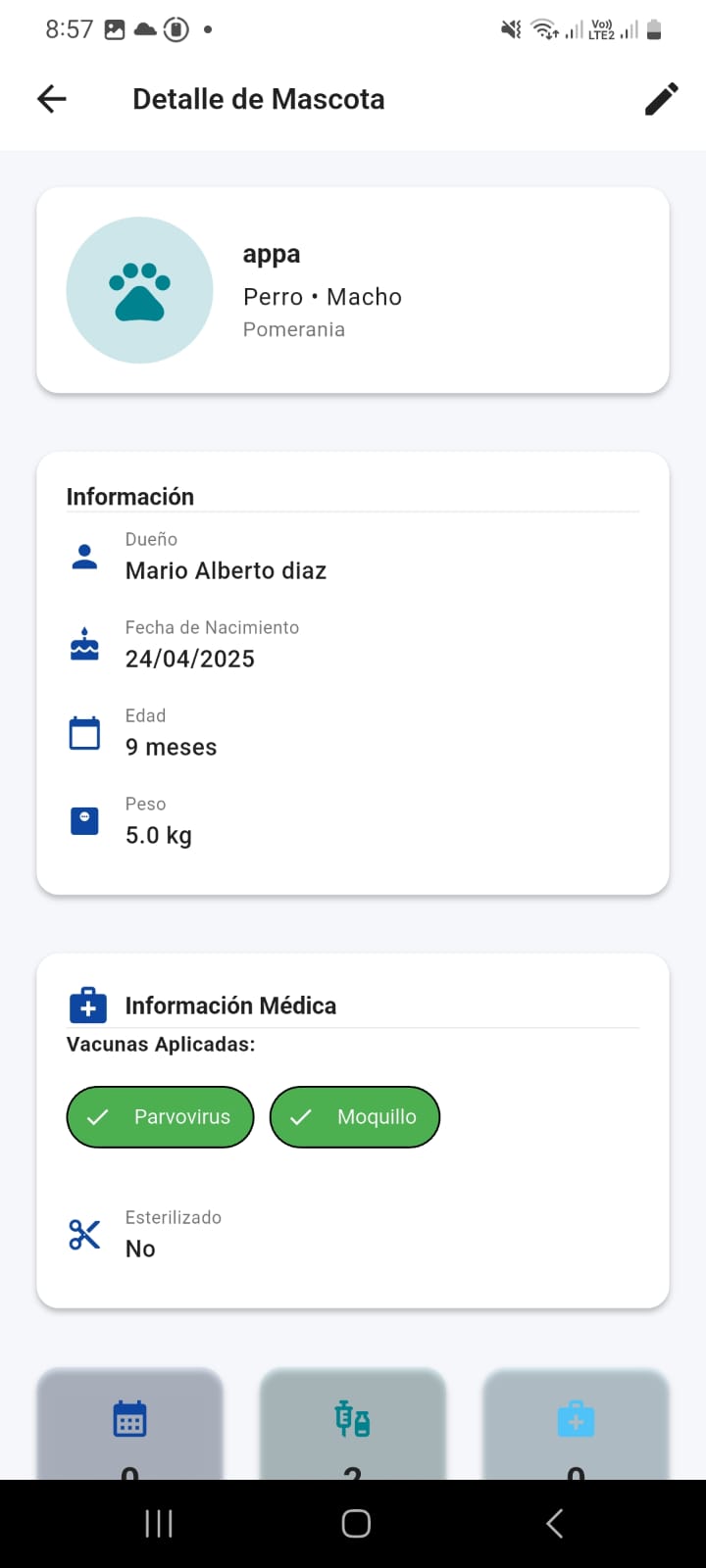The height and width of the screenshot is (1568, 706).
Task: Open the Pomerania breed details
Action: click(x=293, y=329)
